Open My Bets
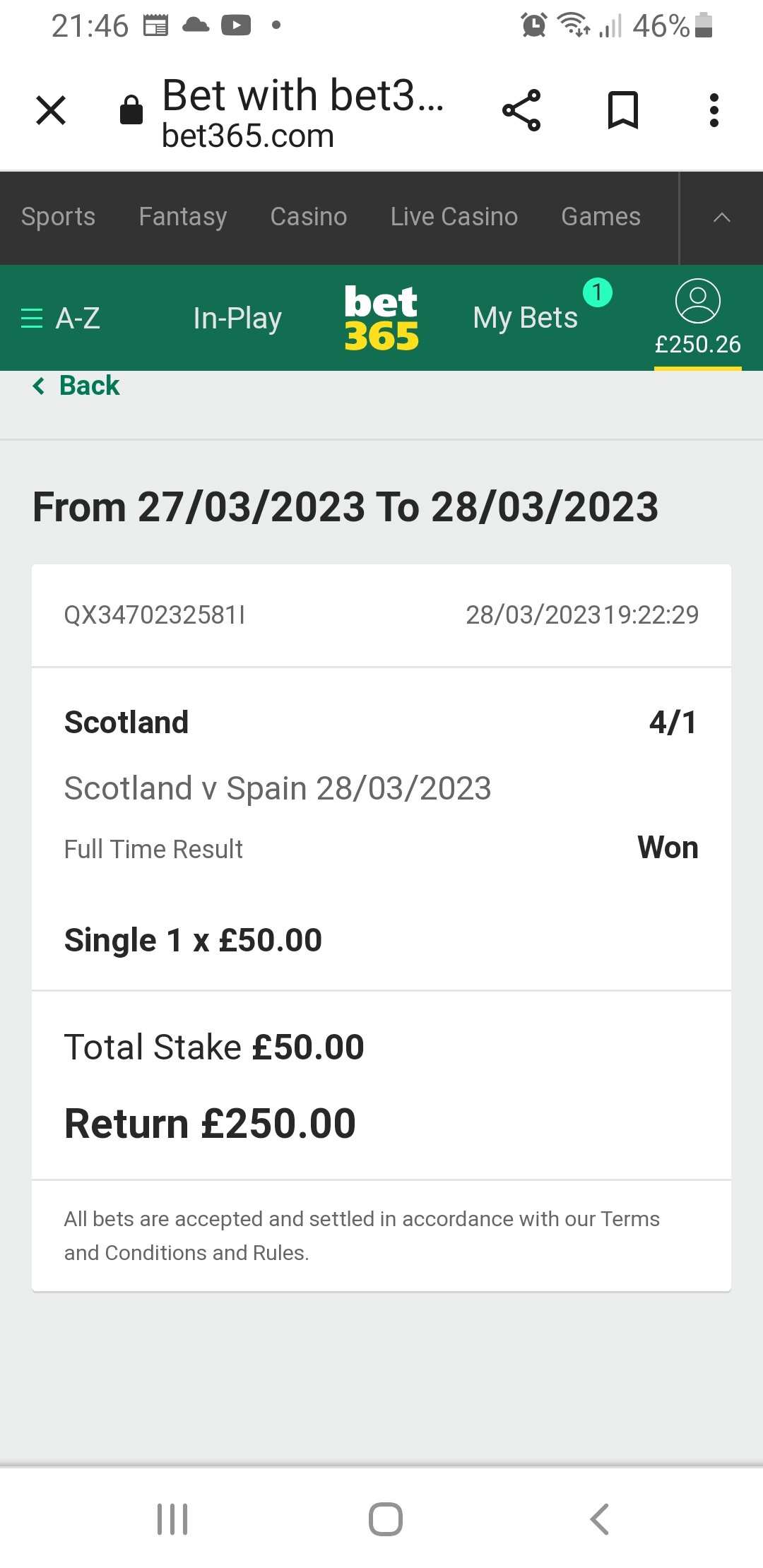The image size is (763, 1568). 526,318
